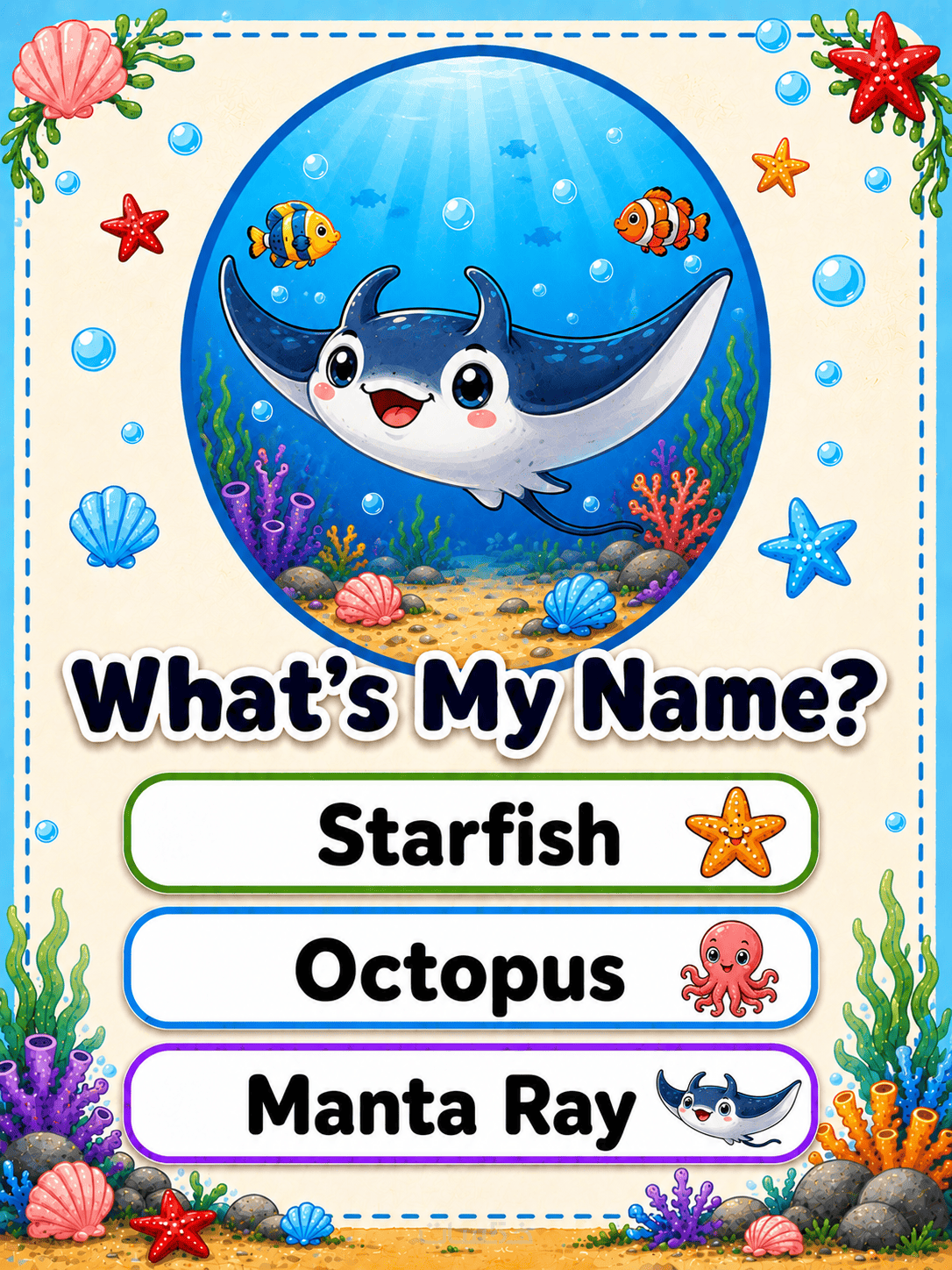Screen dimensions: 952x1270
Task: Pick the Manta Ray answer option
Action: click(x=471, y=1104)
